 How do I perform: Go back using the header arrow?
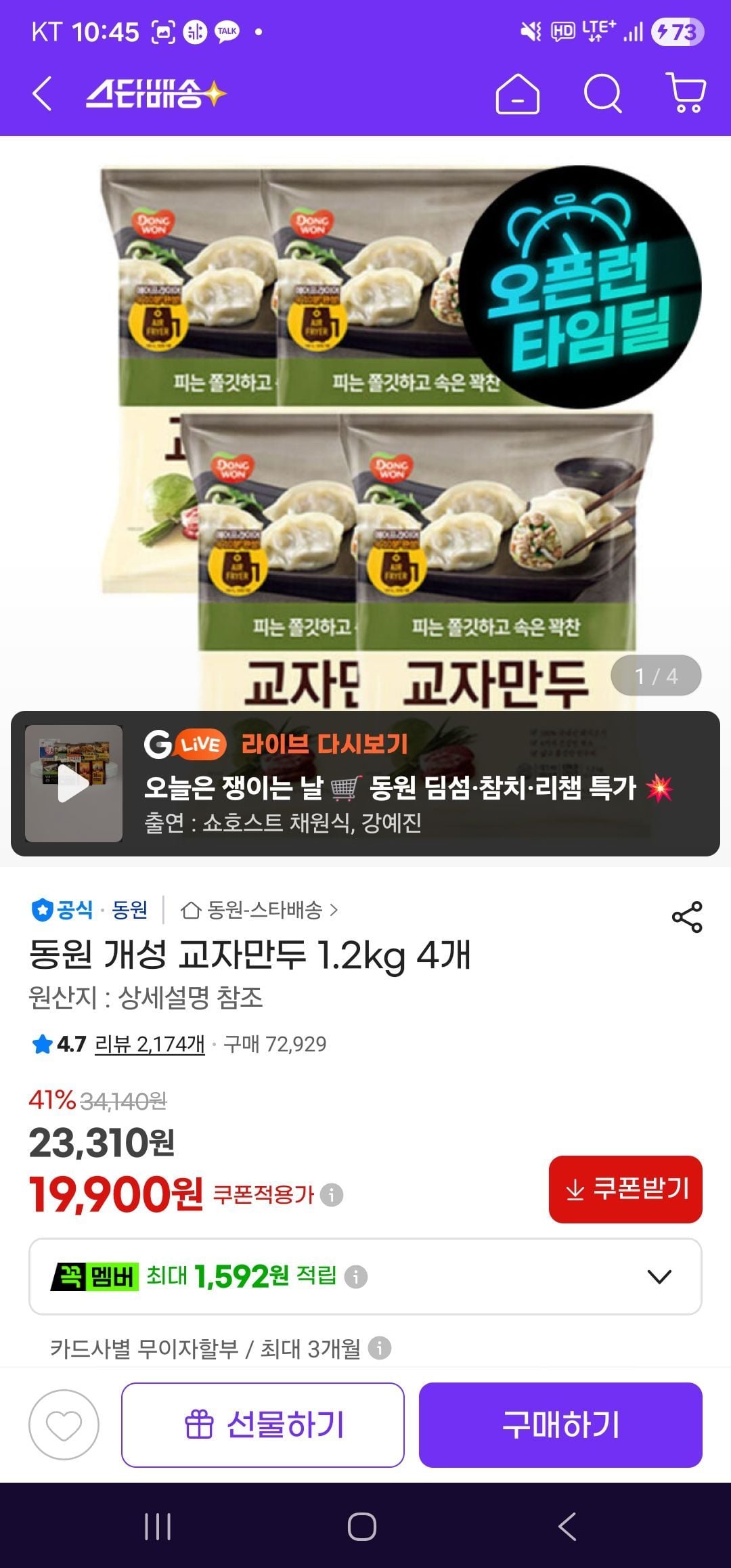click(43, 93)
